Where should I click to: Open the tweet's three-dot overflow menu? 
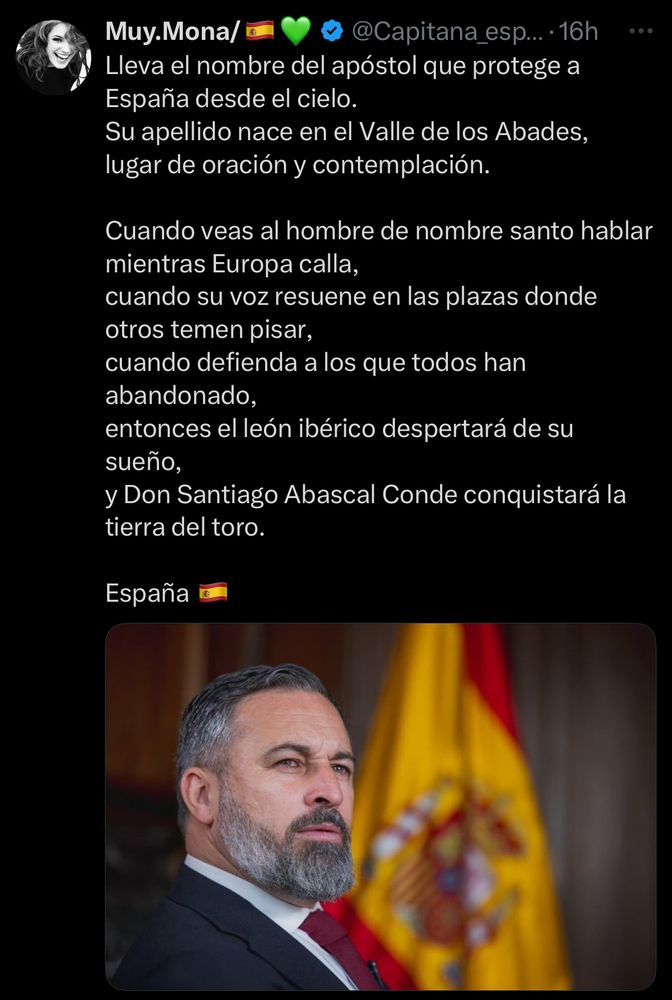tap(641, 31)
